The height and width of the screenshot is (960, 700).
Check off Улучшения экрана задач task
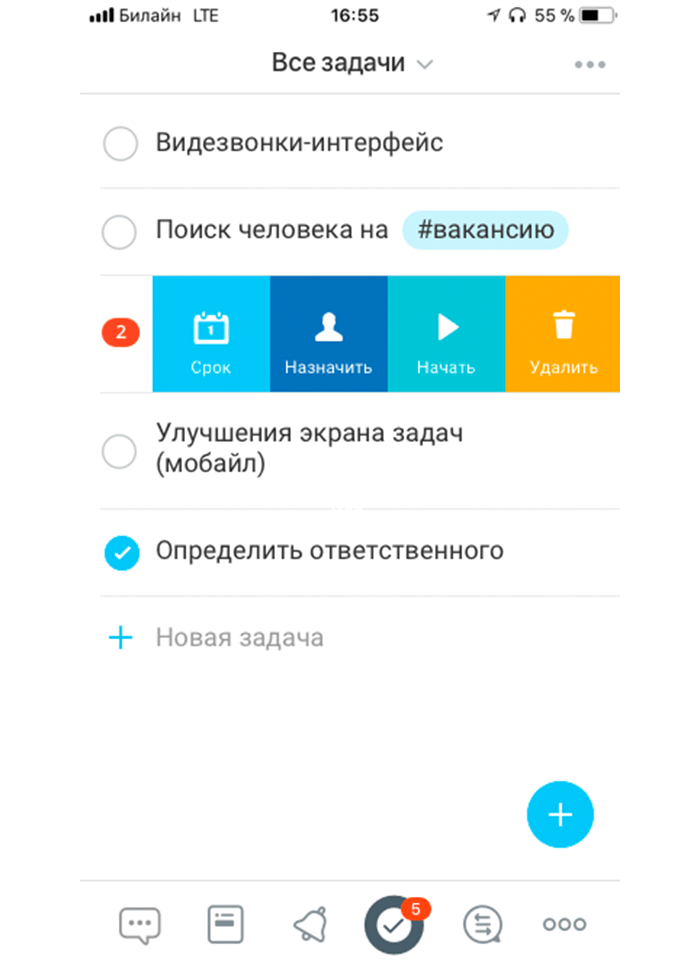click(x=120, y=451)
